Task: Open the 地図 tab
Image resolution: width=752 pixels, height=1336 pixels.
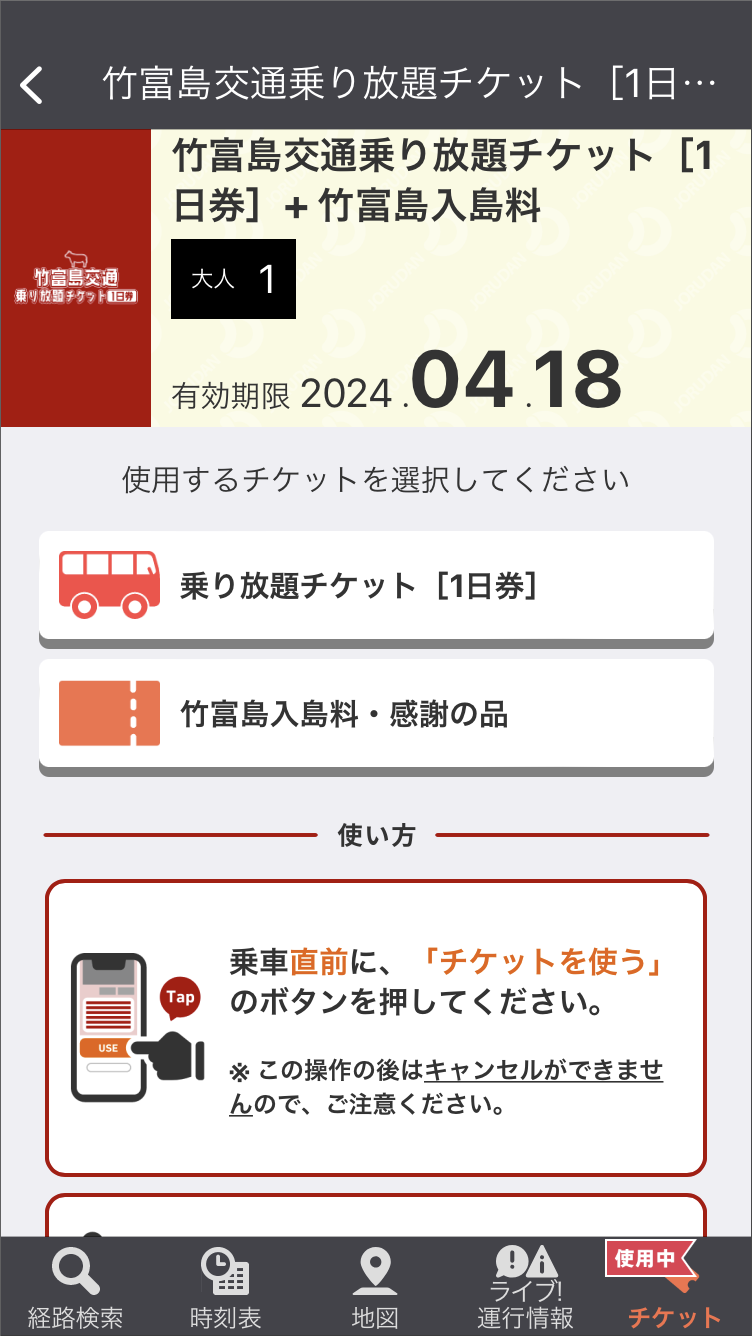Action: (375, 1288)
